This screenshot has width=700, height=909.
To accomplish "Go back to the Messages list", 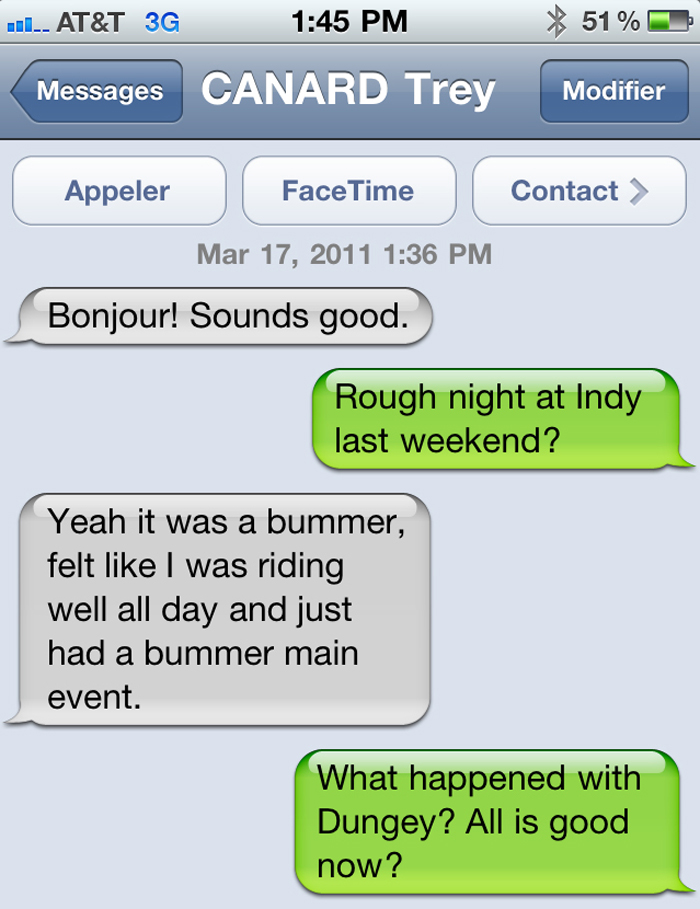I will [x=97, y=91].
